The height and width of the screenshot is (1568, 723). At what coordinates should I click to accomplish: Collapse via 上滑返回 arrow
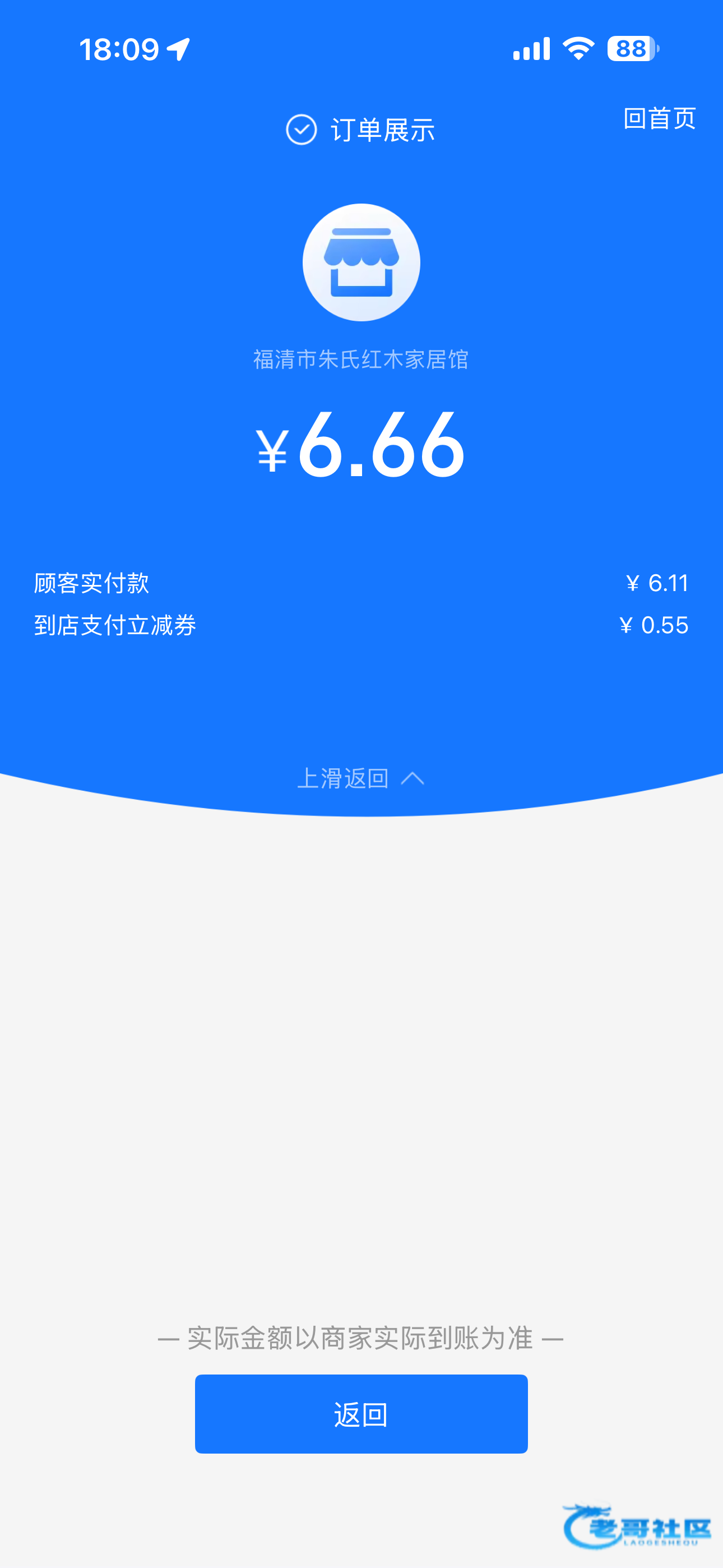tap(412, 778)
